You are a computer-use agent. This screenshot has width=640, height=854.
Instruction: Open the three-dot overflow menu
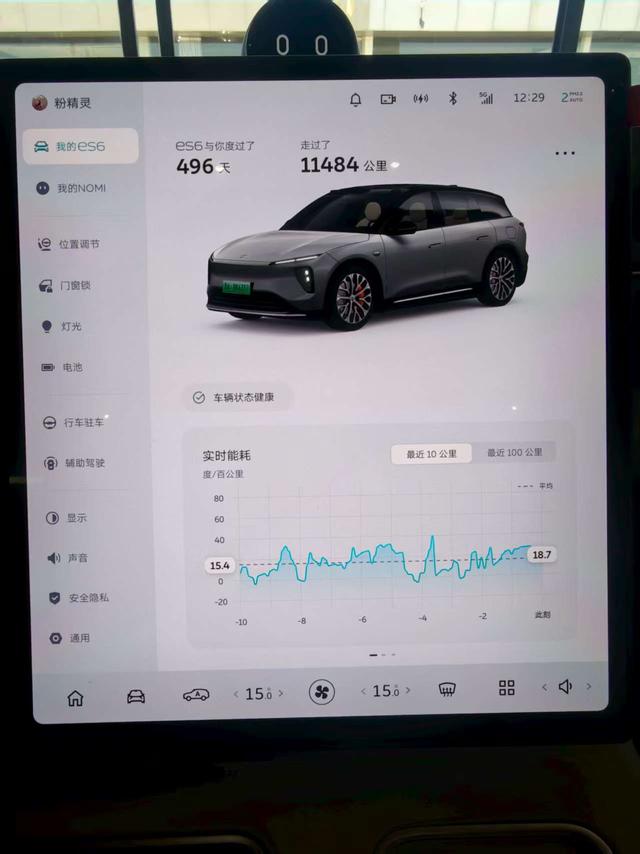565,154
